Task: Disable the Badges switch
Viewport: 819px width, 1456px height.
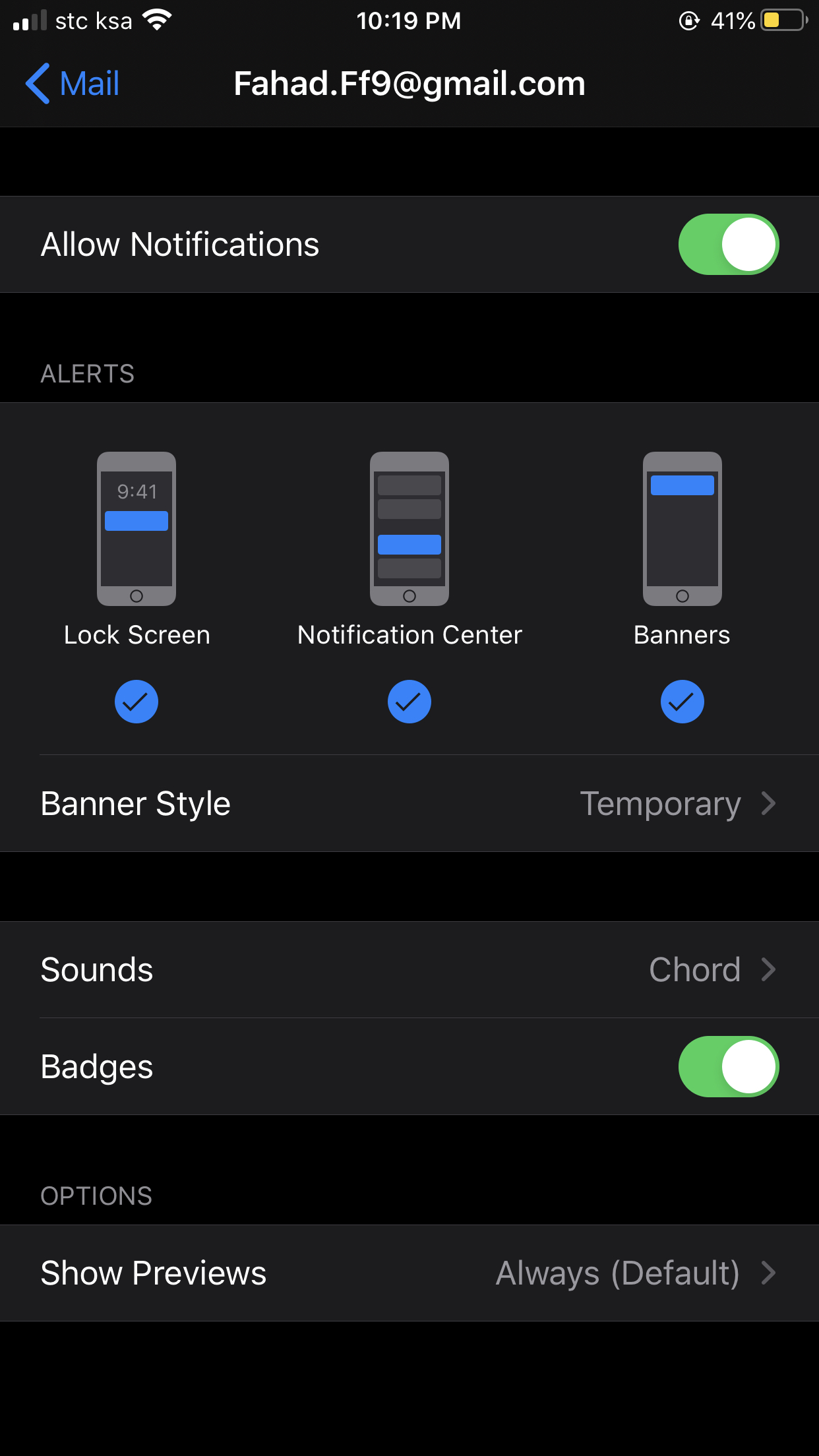Action: click(729, 1066)
